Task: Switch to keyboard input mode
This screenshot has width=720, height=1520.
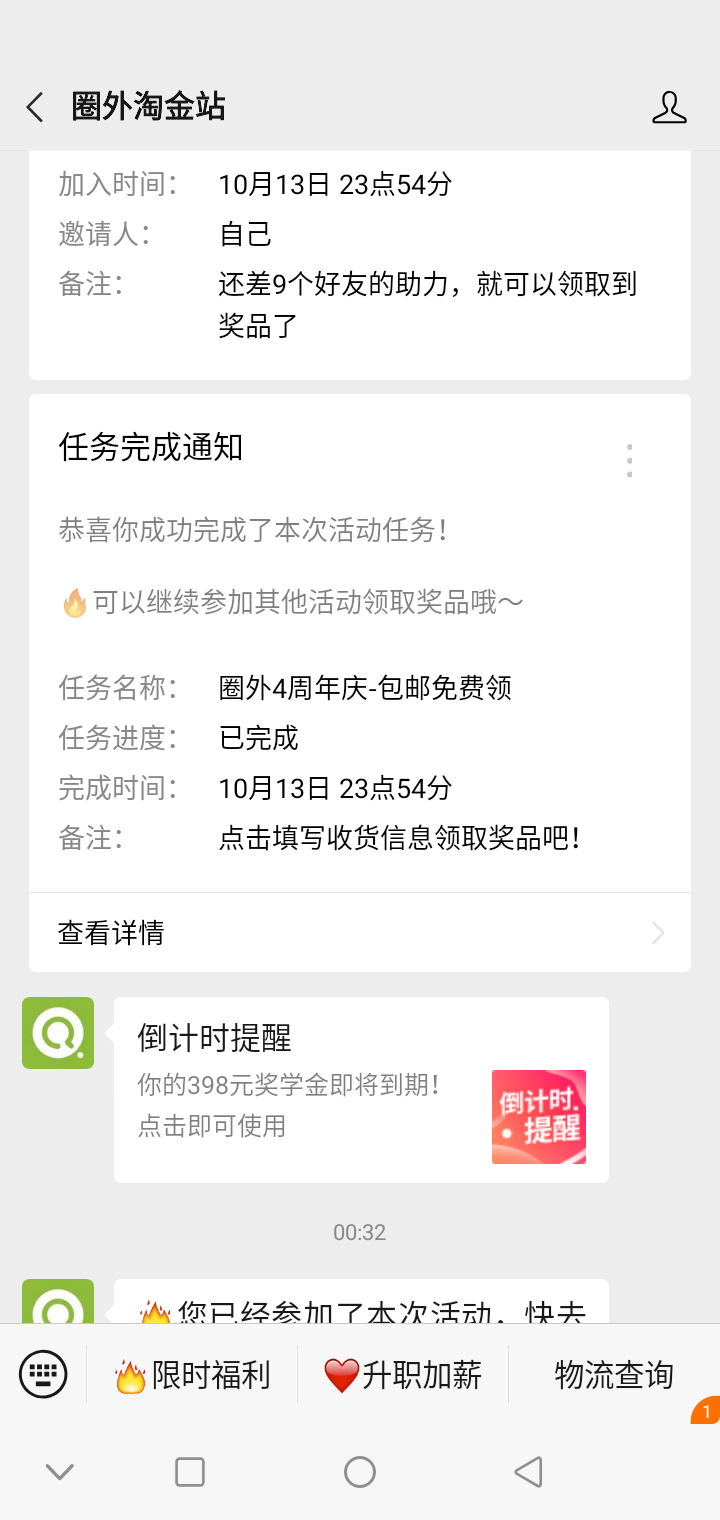Action: coord(43,1374)
